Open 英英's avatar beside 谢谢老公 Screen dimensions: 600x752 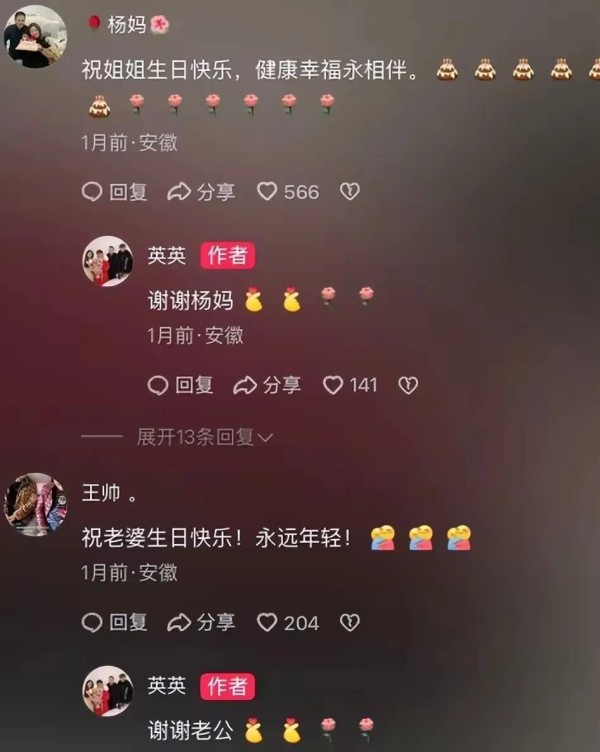(x=108, y=691)
